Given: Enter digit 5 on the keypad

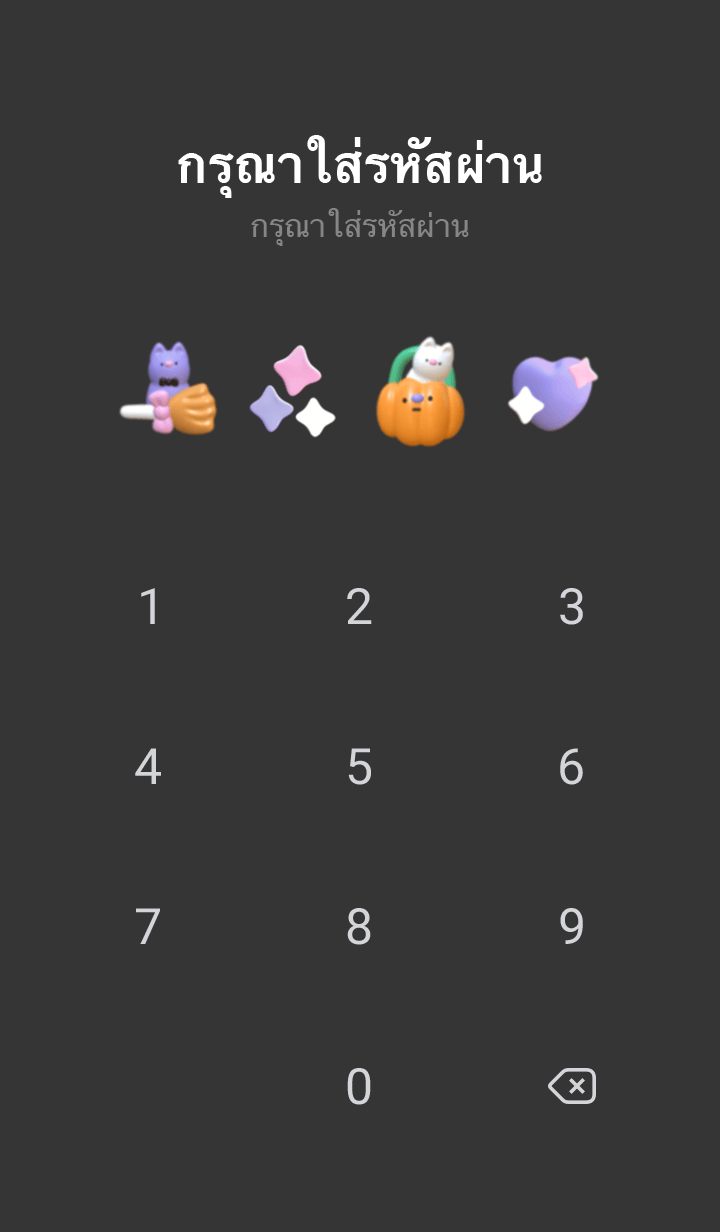Looking at the screenshot, I should (359, 767).
